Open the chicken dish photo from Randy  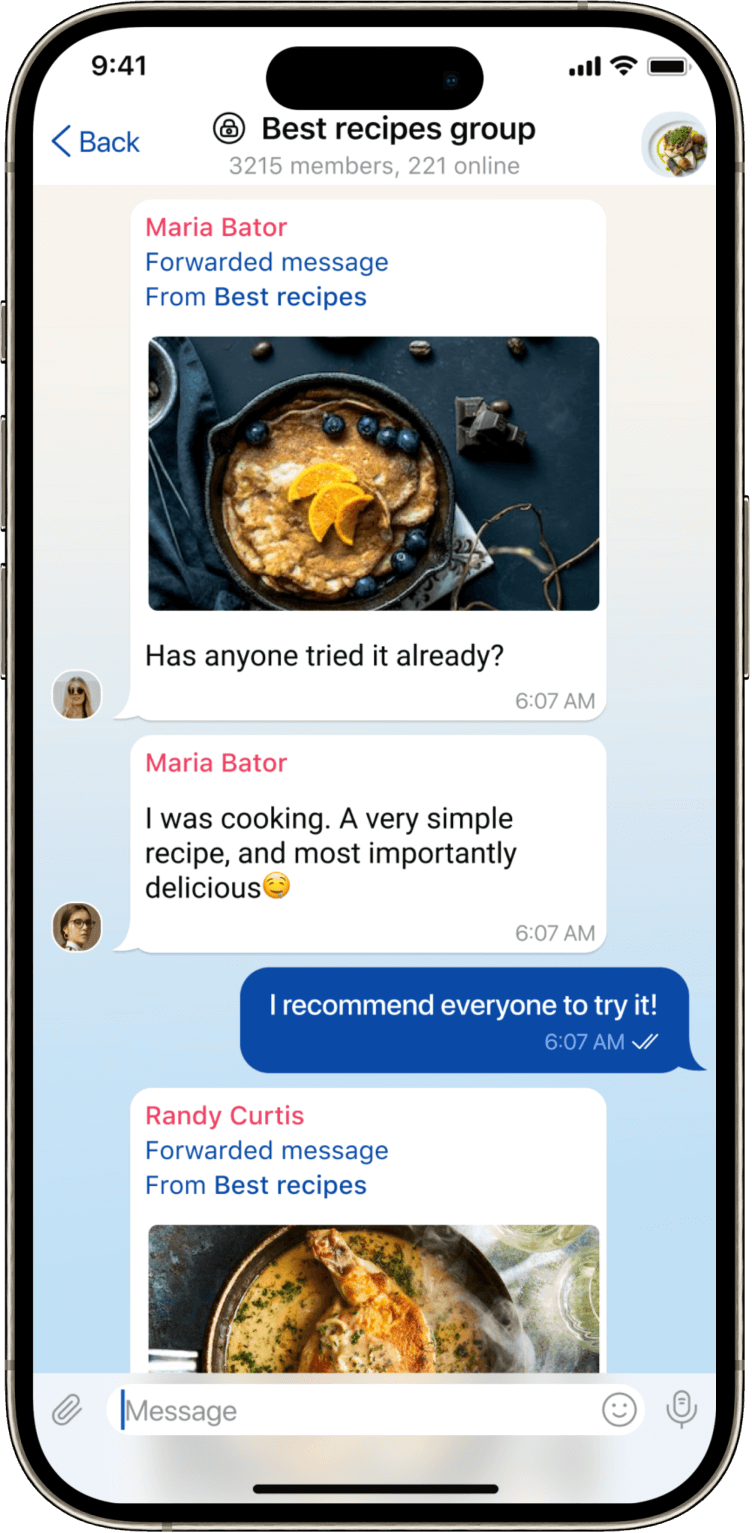pyautogui.click(x=374, y=1298)
